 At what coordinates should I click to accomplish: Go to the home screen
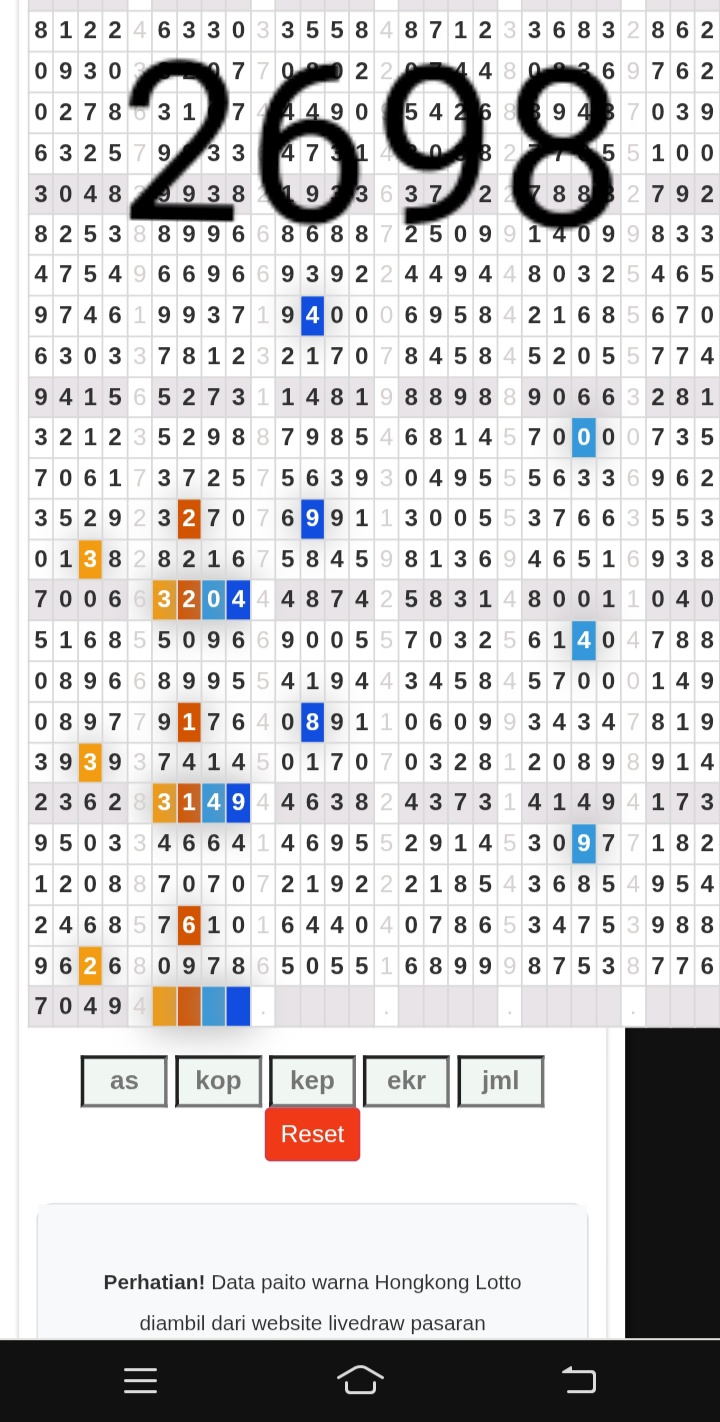(360, 1380)
